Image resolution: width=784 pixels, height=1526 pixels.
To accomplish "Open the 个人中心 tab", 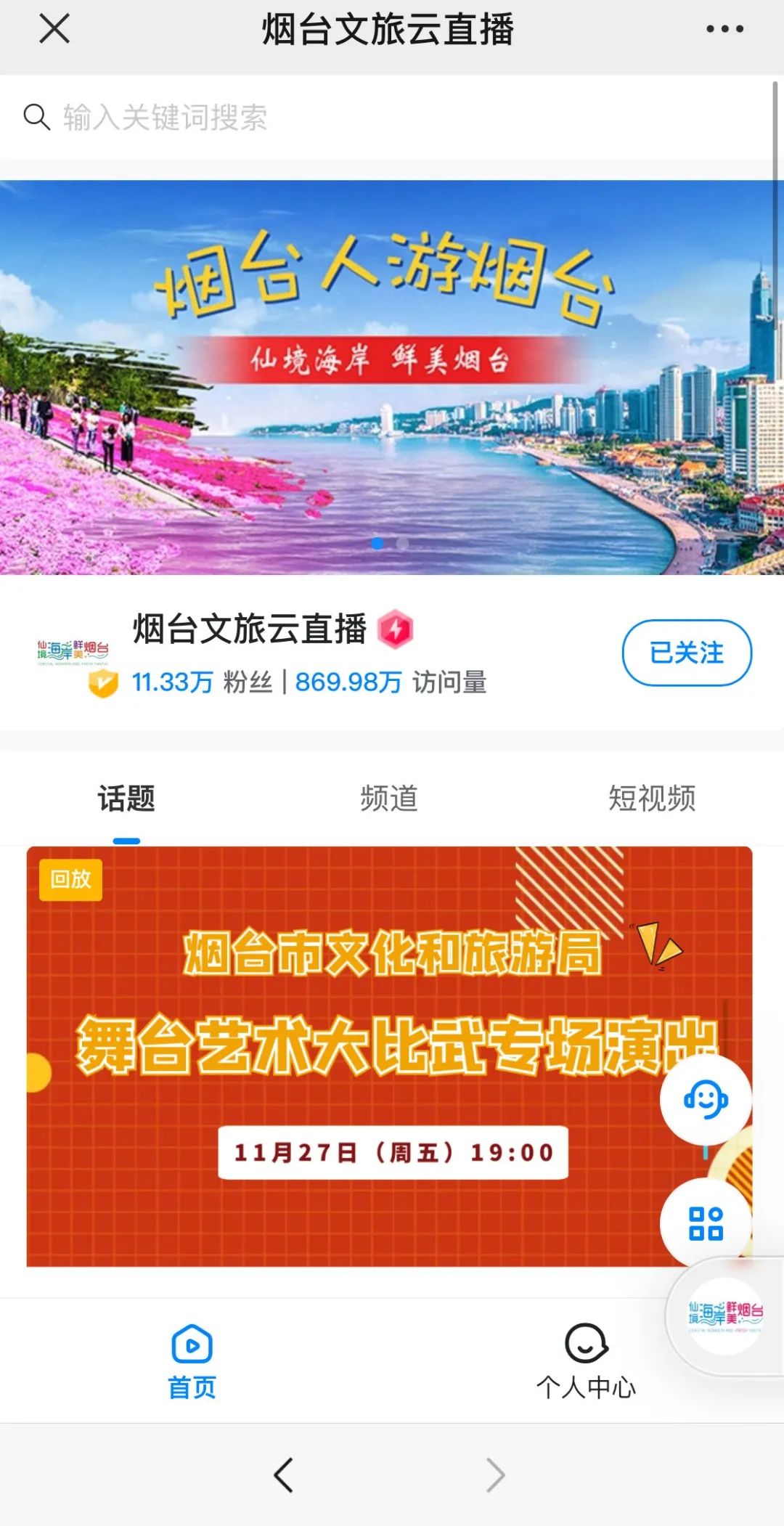I will click(x=587, y=1361).
